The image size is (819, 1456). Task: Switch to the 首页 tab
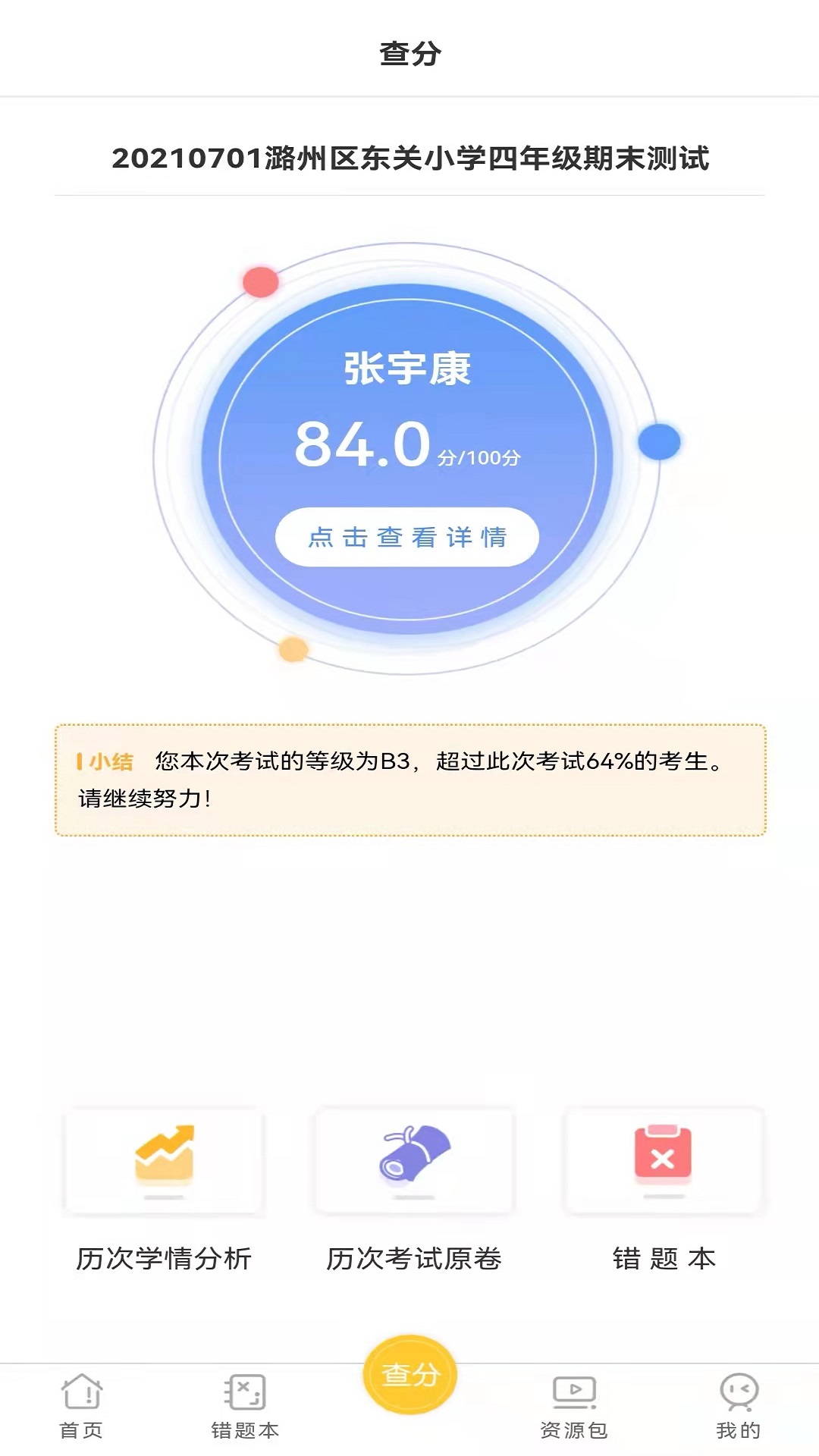tap(82, 1407)
